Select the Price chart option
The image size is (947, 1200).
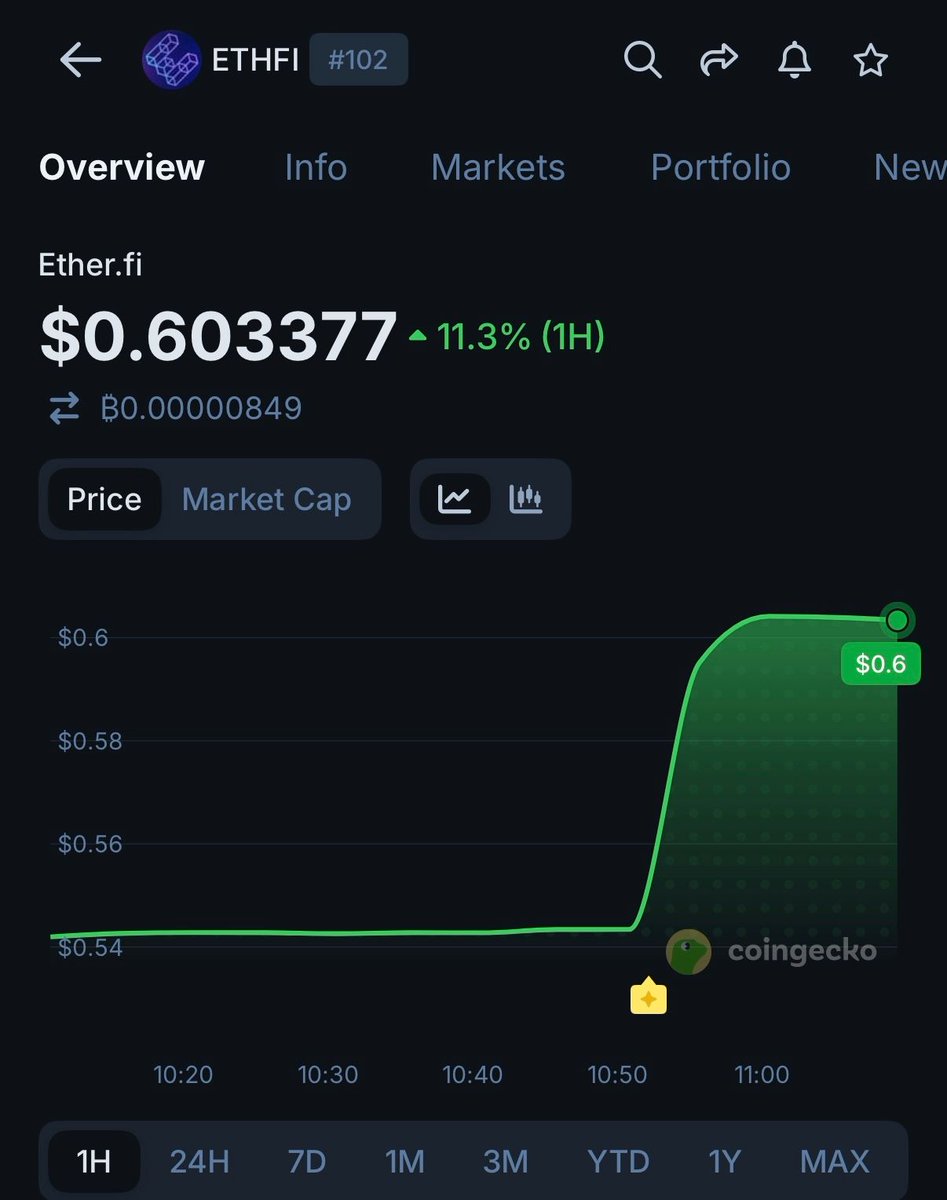pos(104,499)
